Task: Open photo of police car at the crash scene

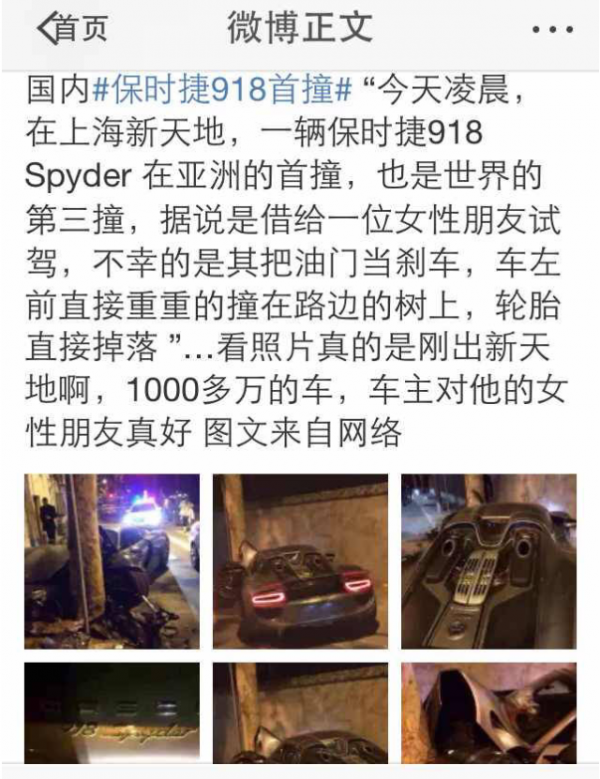Action: (112, 561)
